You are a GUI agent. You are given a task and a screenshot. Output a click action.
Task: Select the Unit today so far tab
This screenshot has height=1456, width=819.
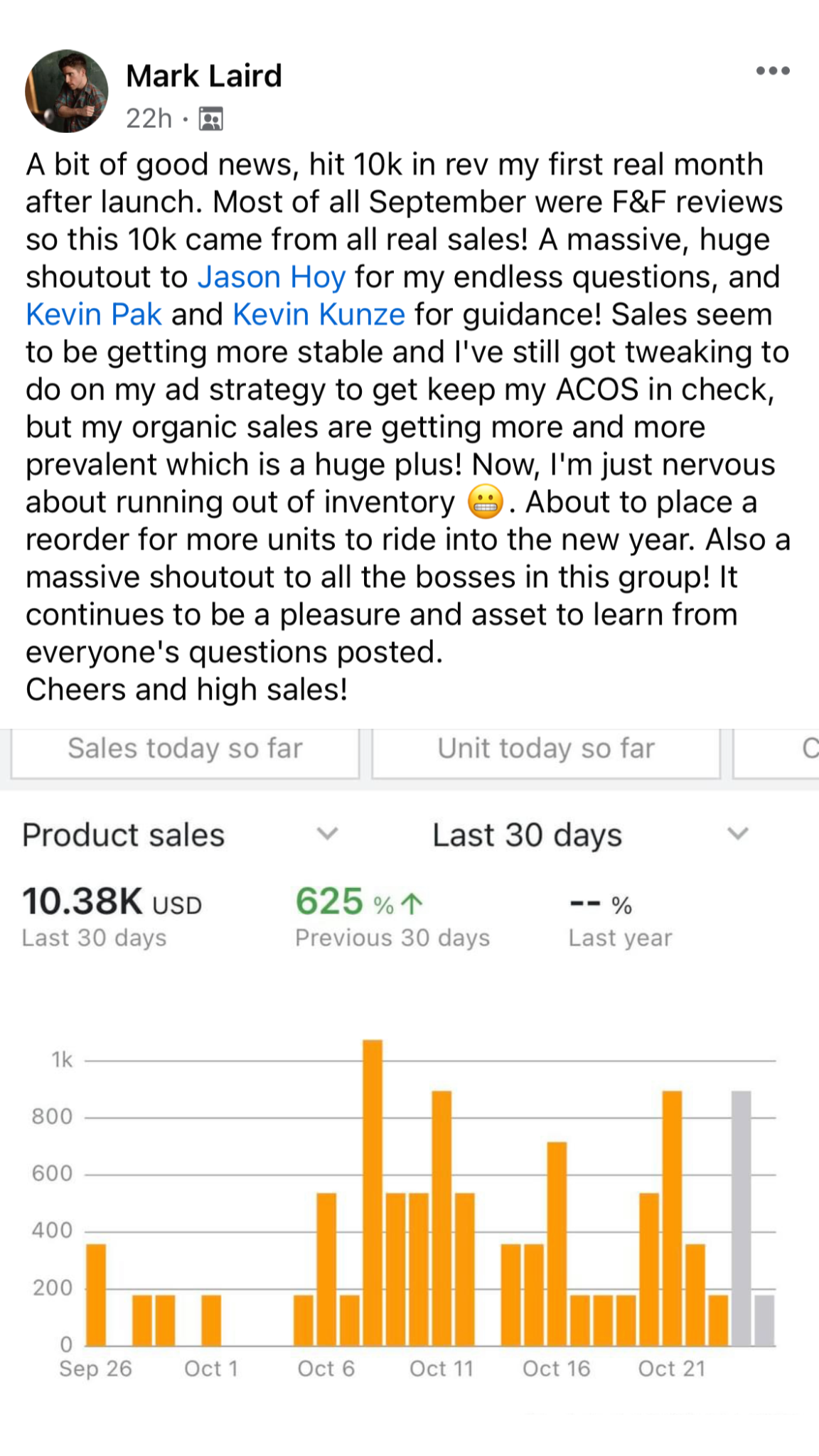[546, 749]
